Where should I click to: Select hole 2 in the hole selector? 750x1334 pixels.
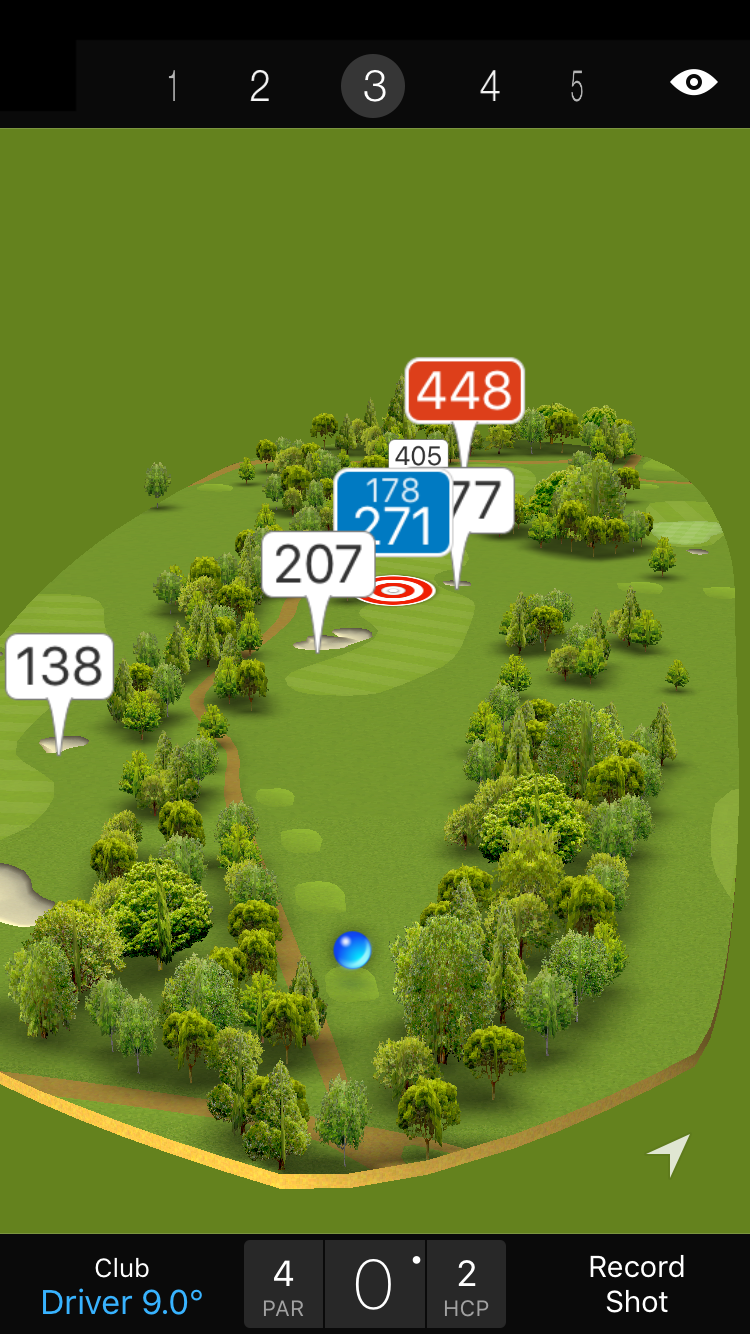click(x=260, y=86)
